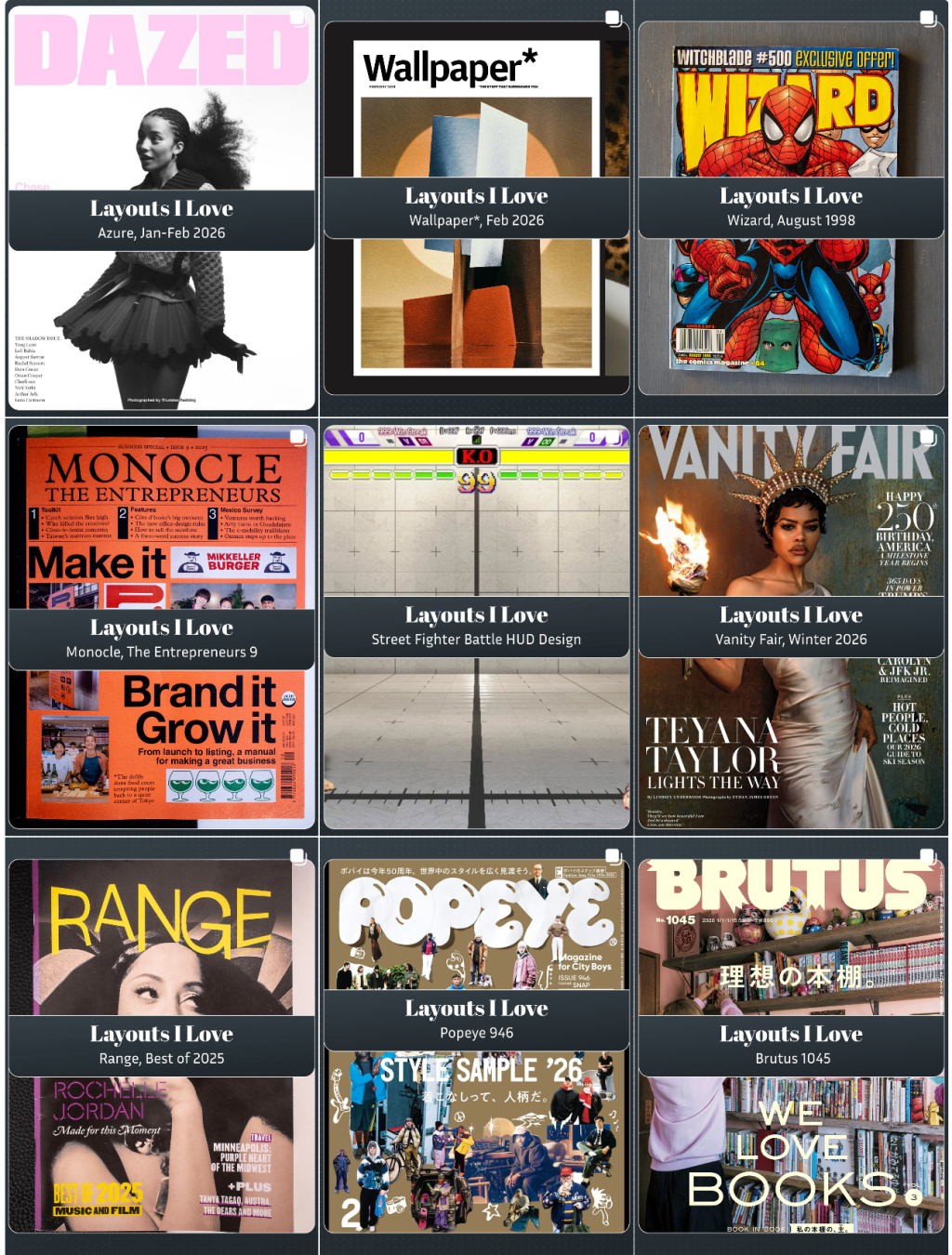Open the Popeye 946 post
Screen dimensions: 952x1255
click(476, 1020)
